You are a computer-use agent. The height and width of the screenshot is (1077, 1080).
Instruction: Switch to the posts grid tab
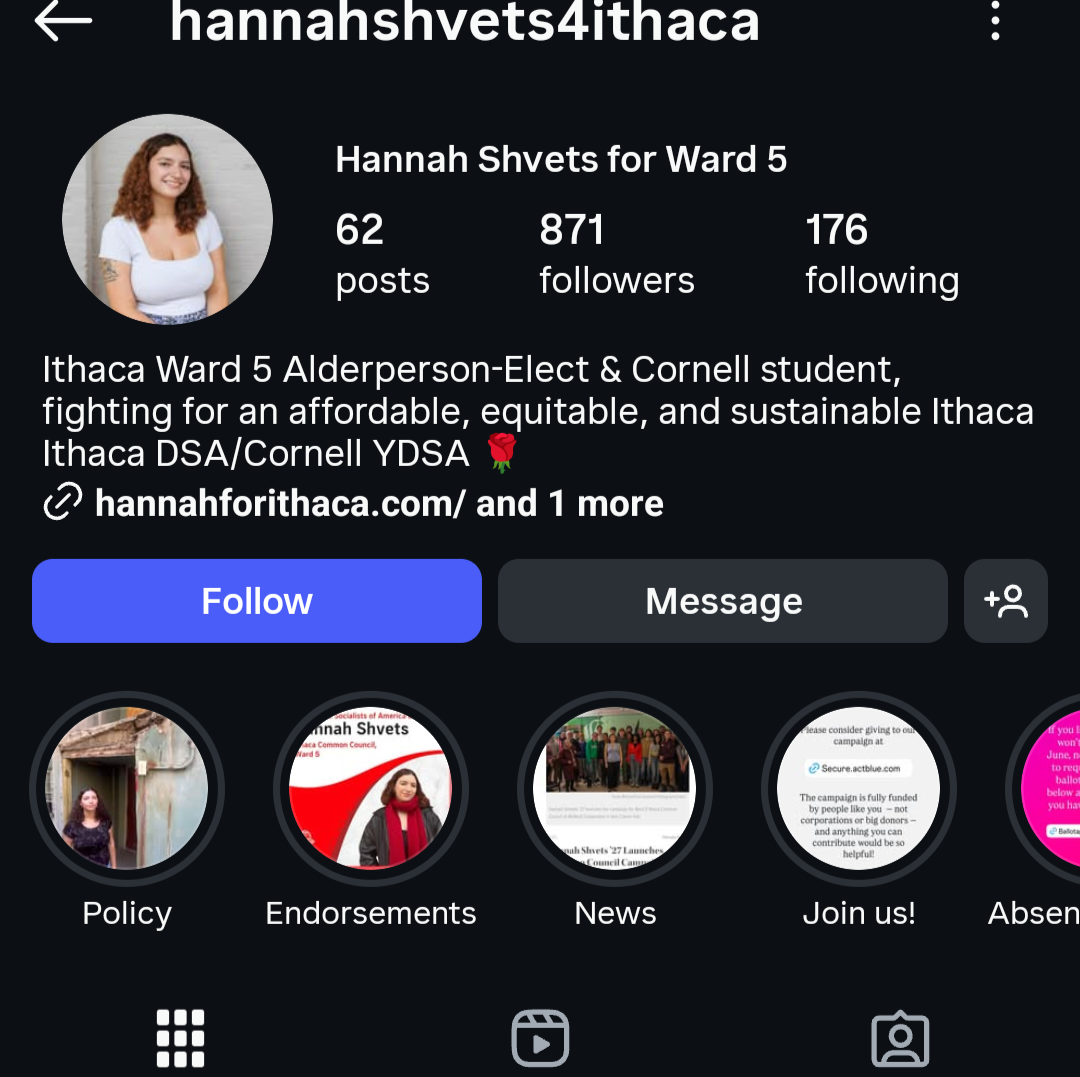(181, 1038)
